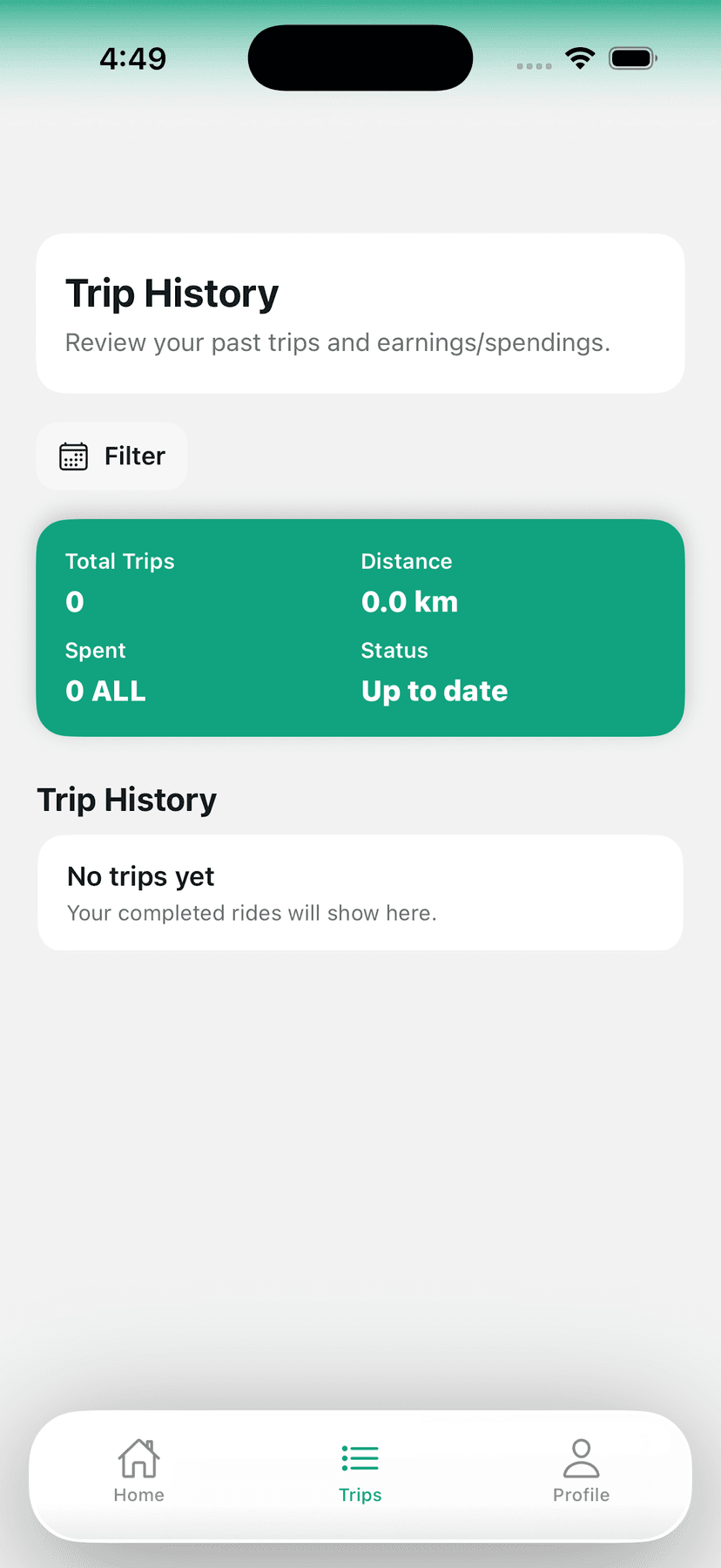Select the Trips tab label
This screenshot has height=1568, width=721.
click(360, 1495)
